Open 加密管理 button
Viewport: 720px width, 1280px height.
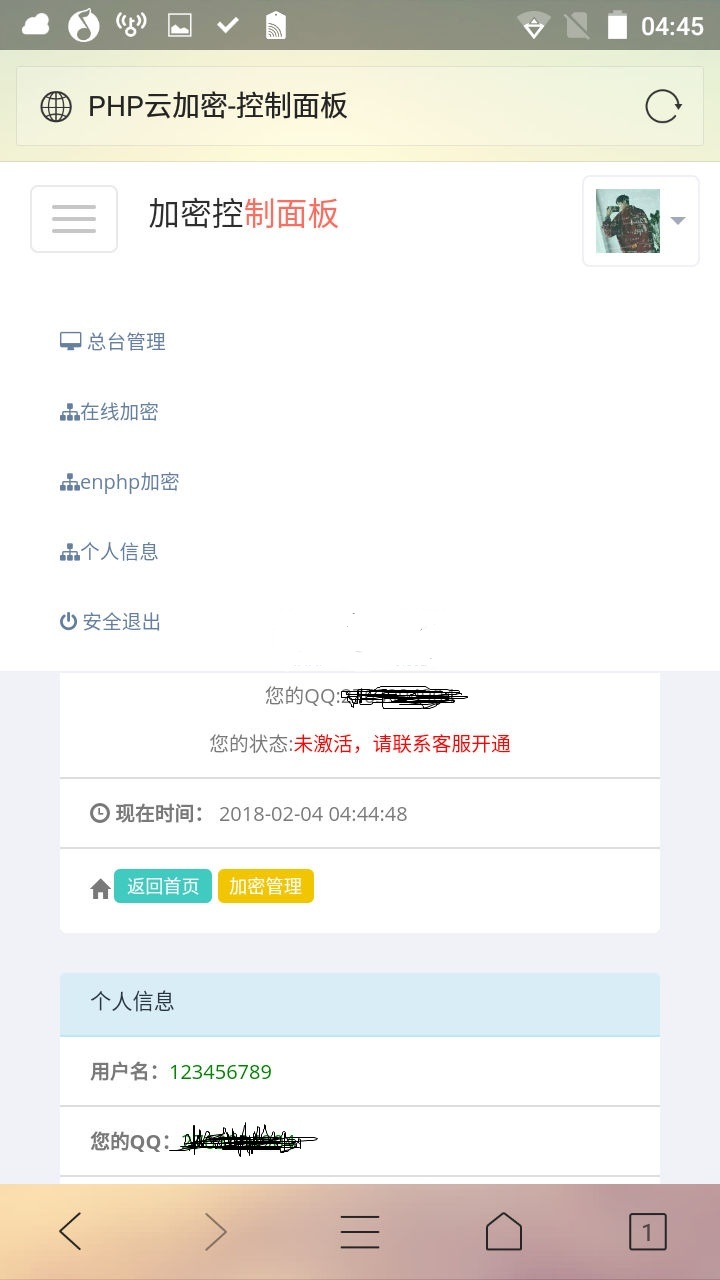click(265, 886)
